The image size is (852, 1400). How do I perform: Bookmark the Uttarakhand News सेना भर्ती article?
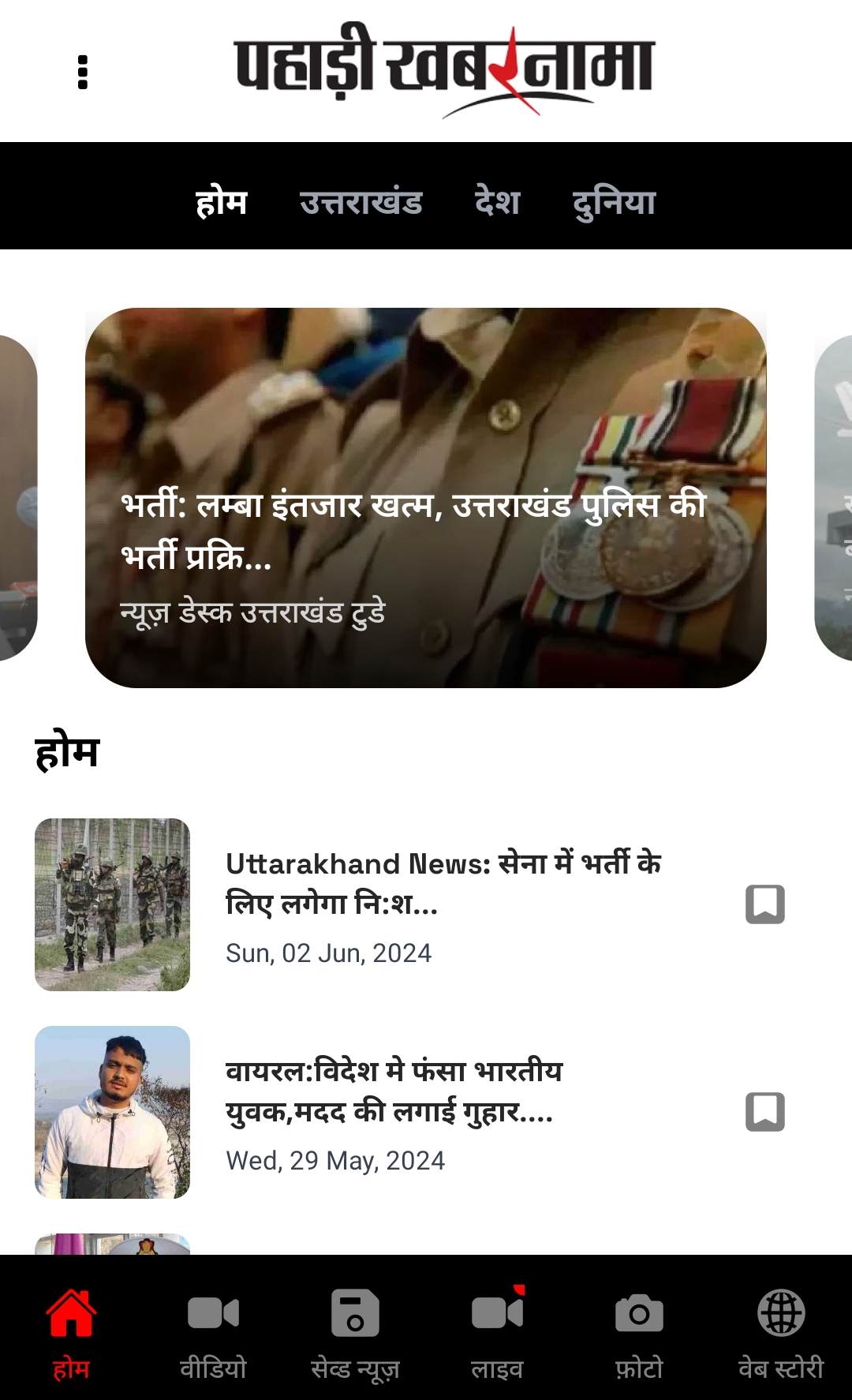point(764,904)
